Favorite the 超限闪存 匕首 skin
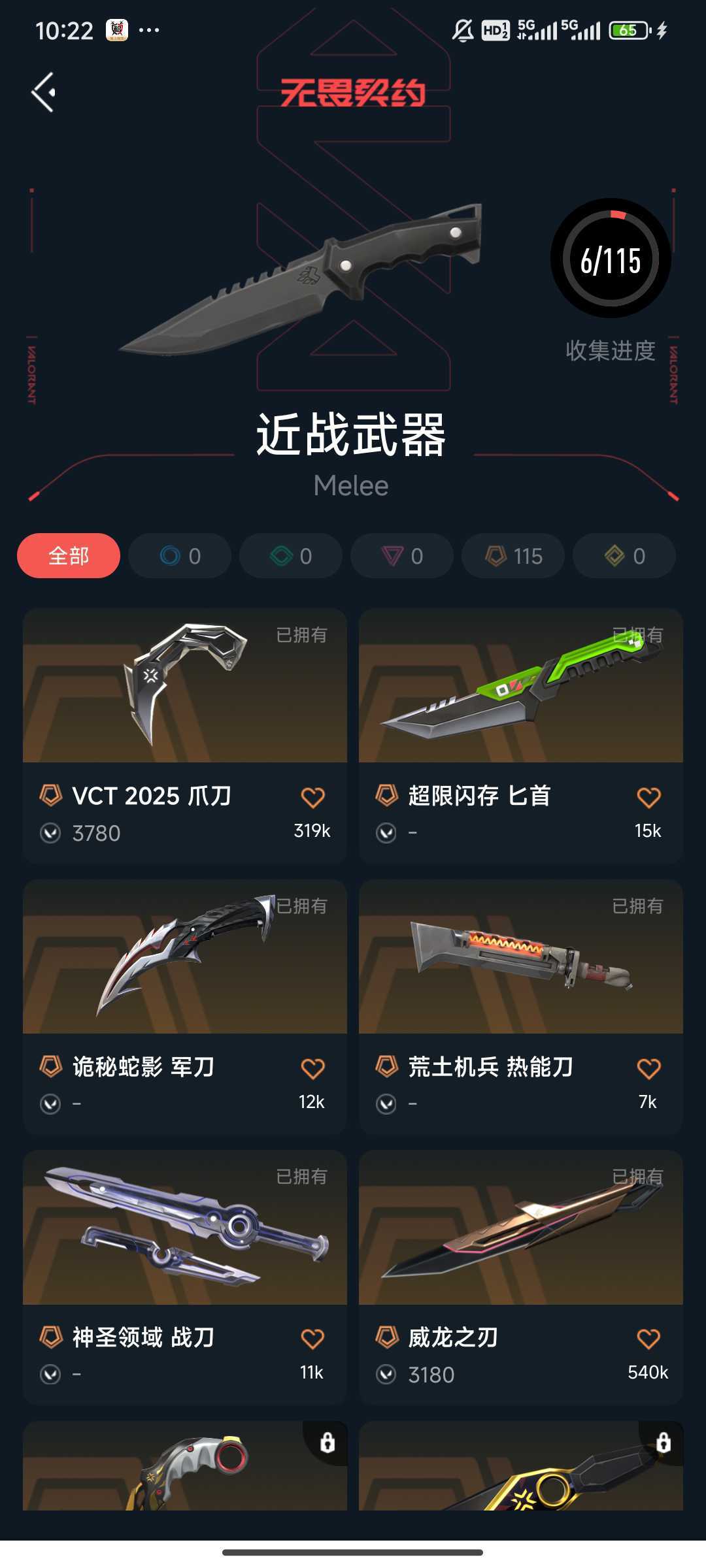Viewport: 706px width, 1568px height. click(x=648, y=797)
